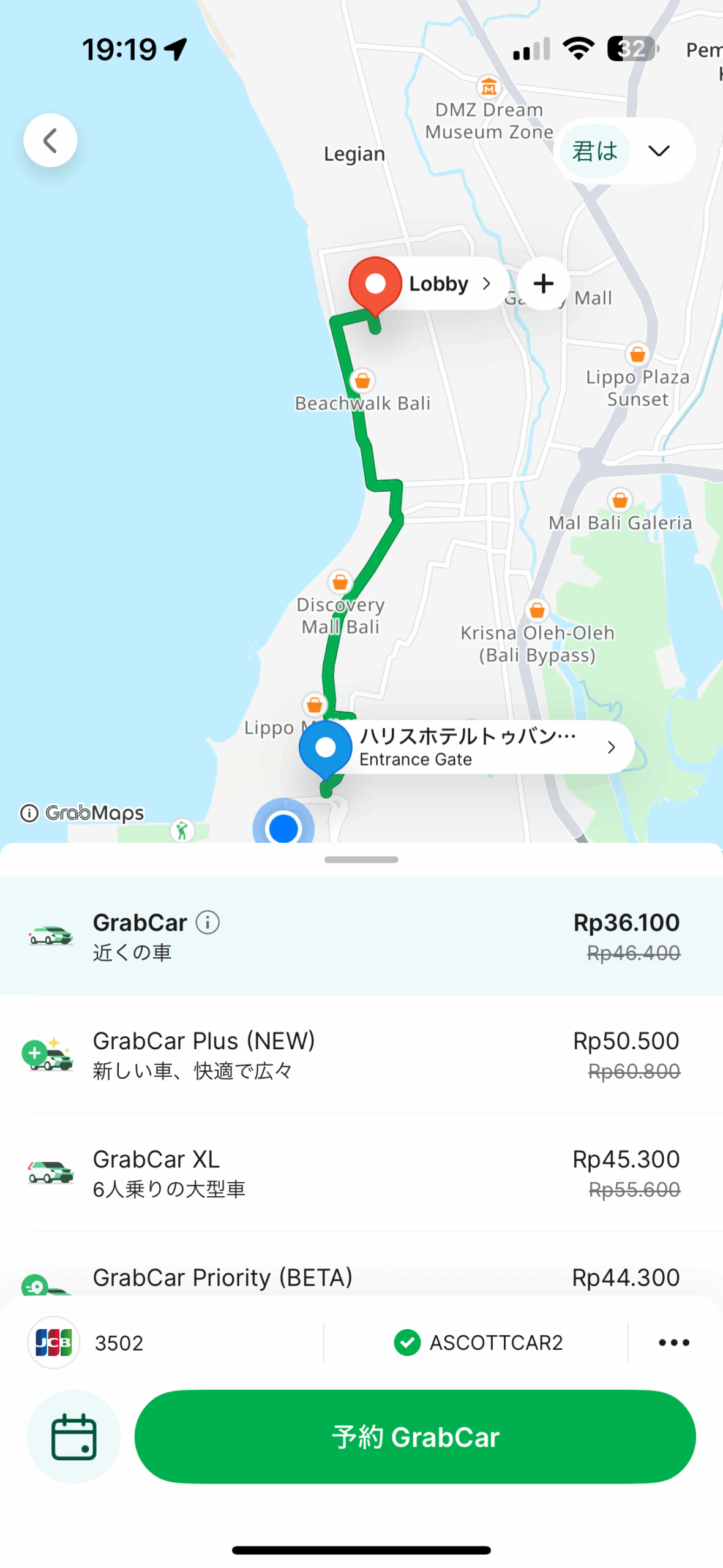This screenshot has height=1568, width=723.
Task: Go back using the arrow button
Action: click(x=50, y=140)
